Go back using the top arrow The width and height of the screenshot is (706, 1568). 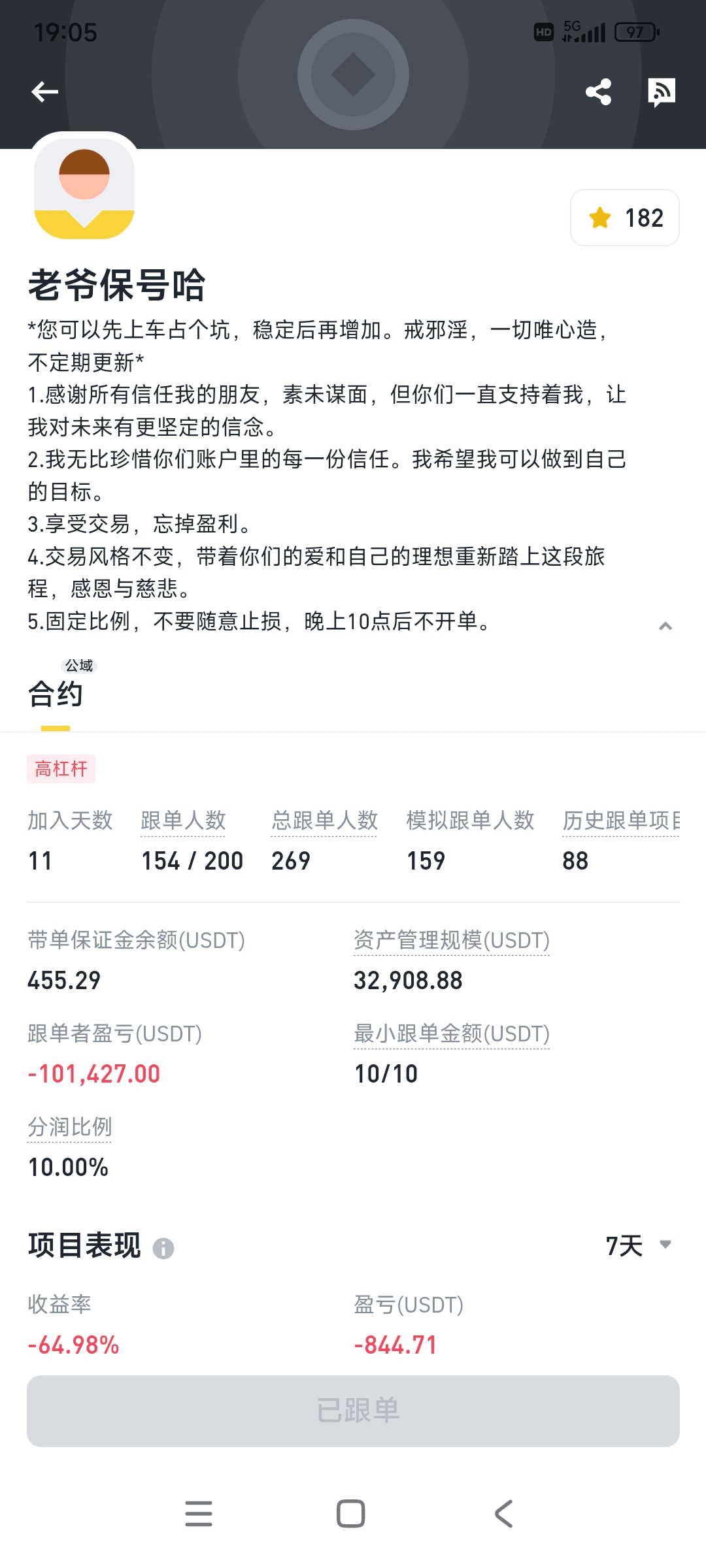pos(45,91)
